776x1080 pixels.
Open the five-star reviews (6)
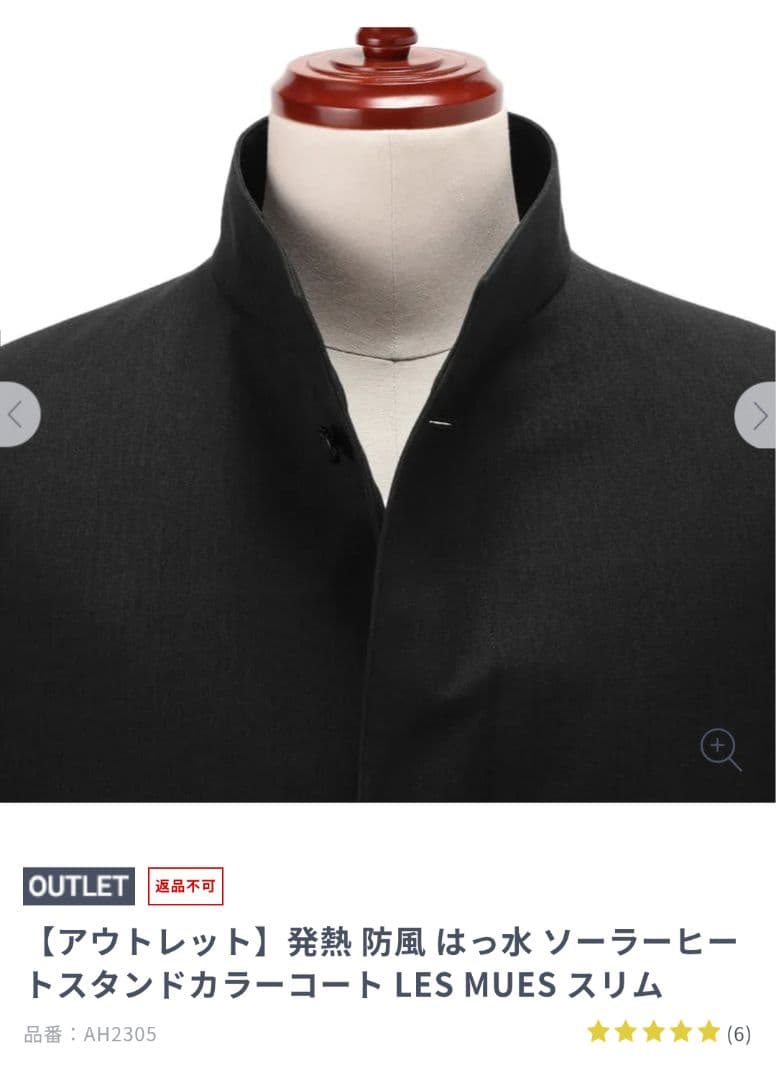(x=668, y=1032)
